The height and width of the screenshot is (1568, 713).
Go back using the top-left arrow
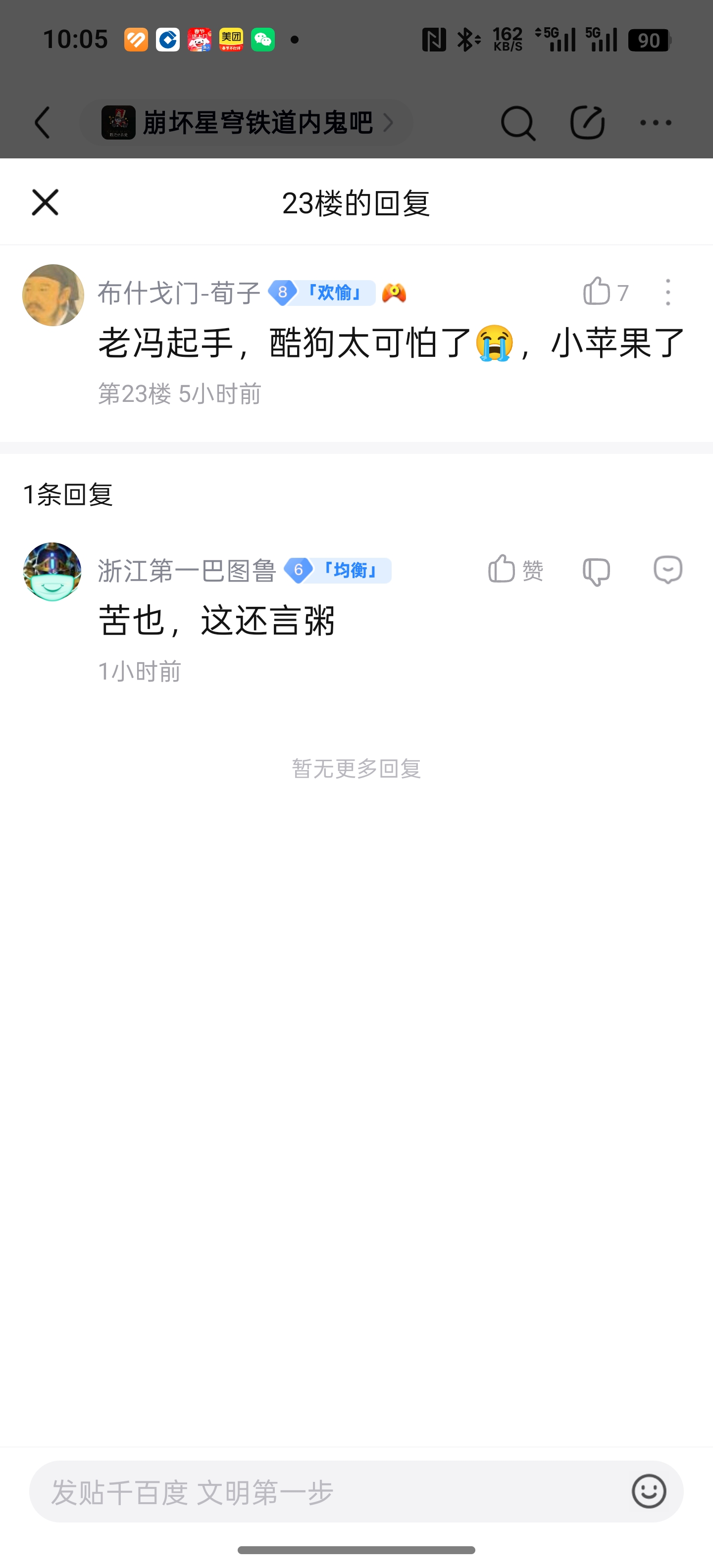pyautogui.click(x=43, y=122)
